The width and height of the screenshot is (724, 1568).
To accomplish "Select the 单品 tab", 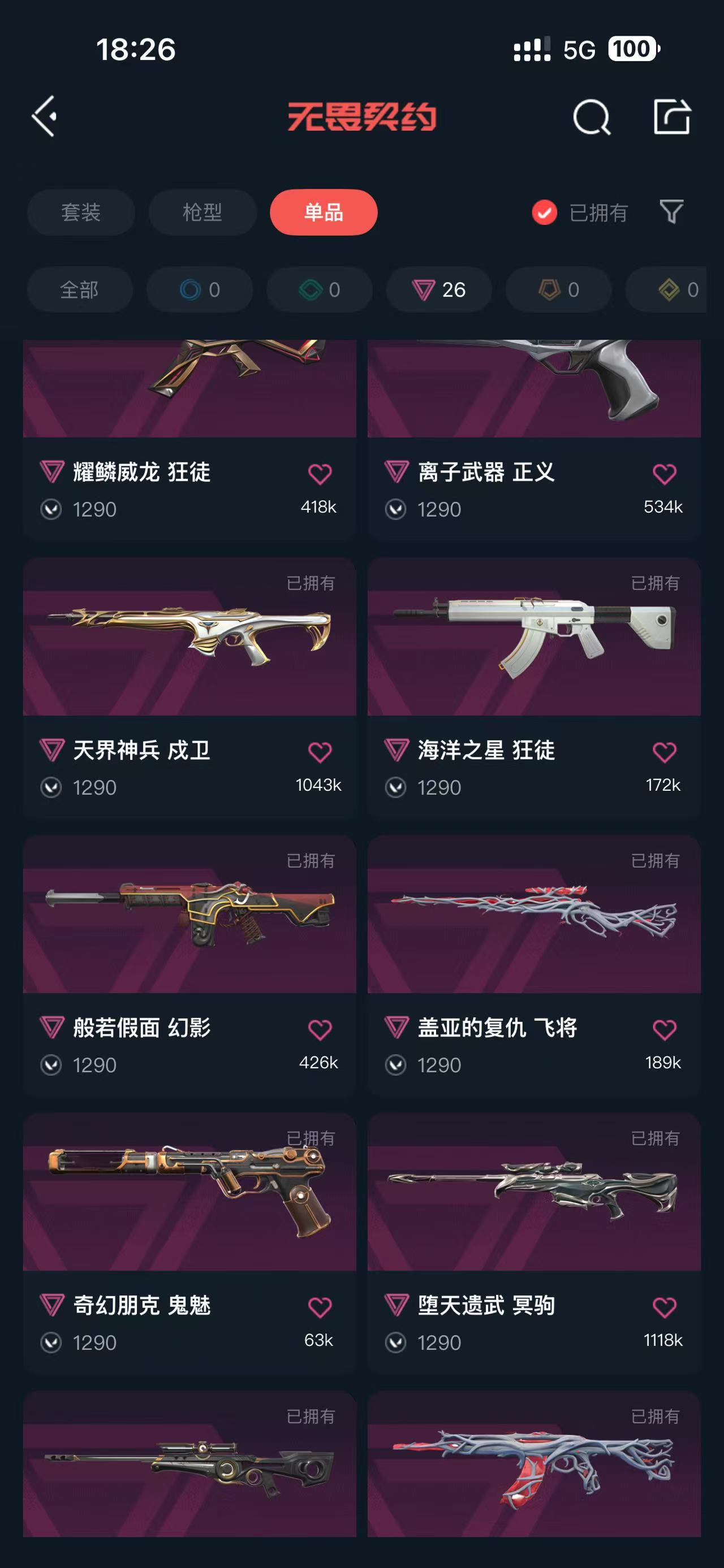I will (324, 213).
